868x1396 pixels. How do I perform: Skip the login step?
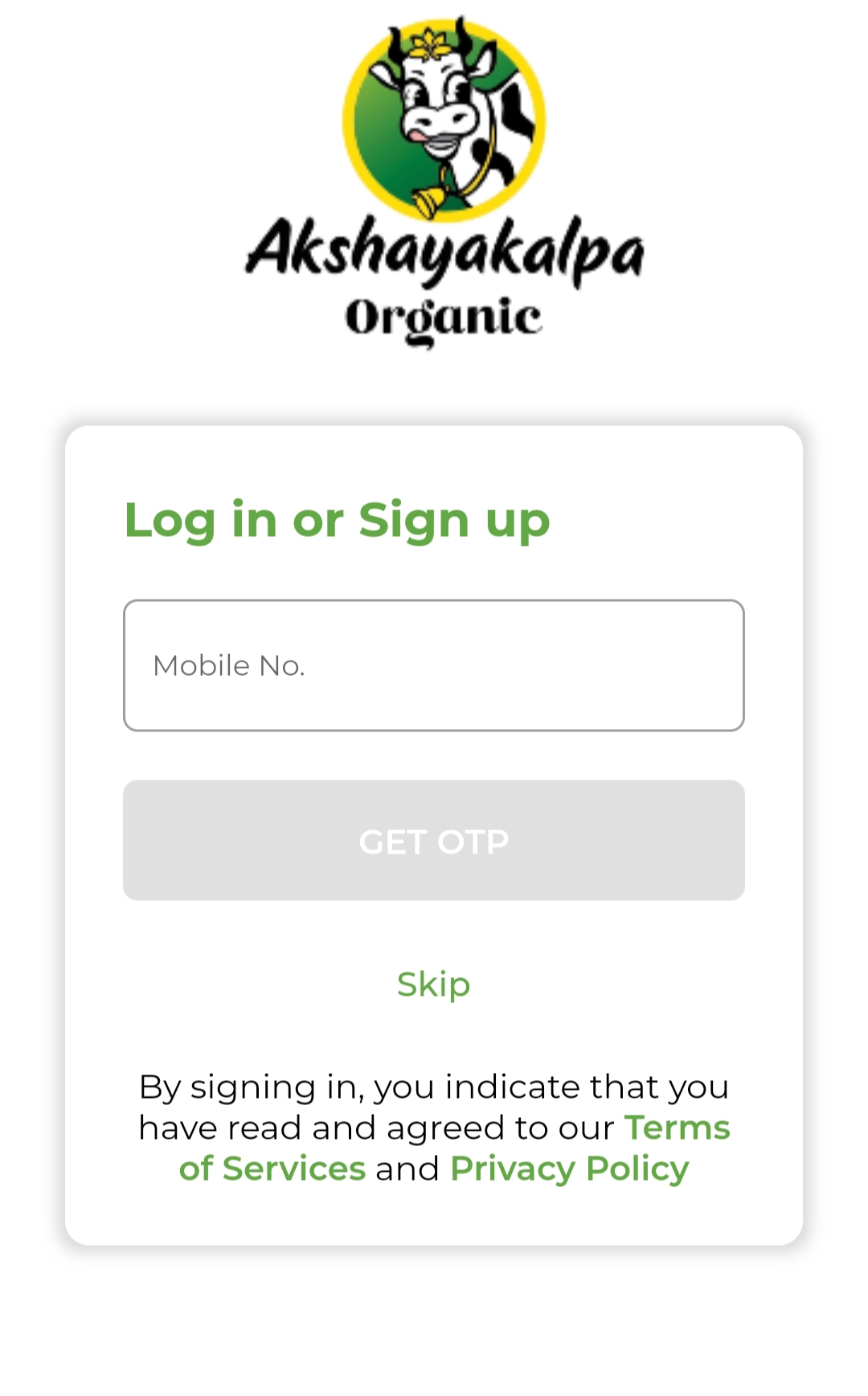tap(434, 985)
